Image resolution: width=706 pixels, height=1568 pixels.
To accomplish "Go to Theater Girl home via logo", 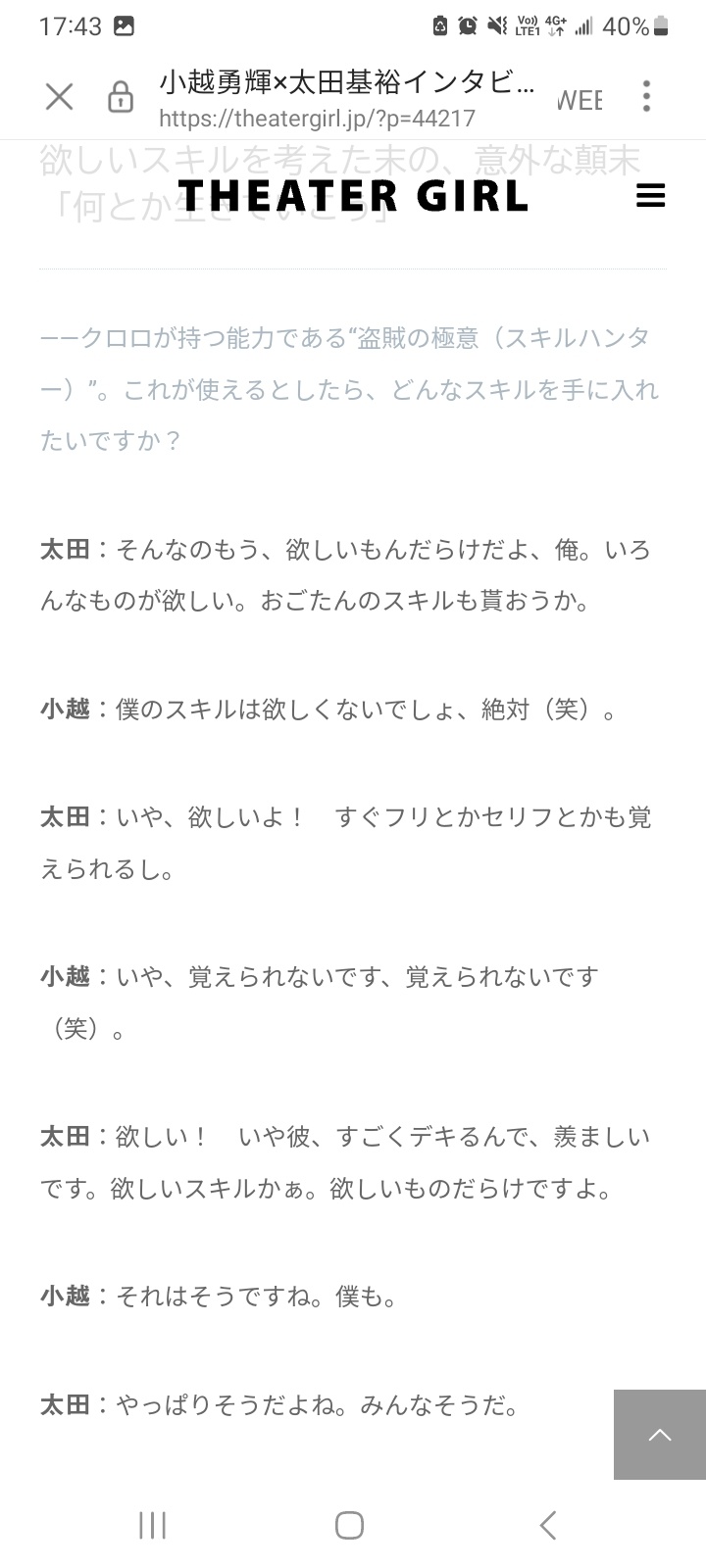I will tap(353, 195).
